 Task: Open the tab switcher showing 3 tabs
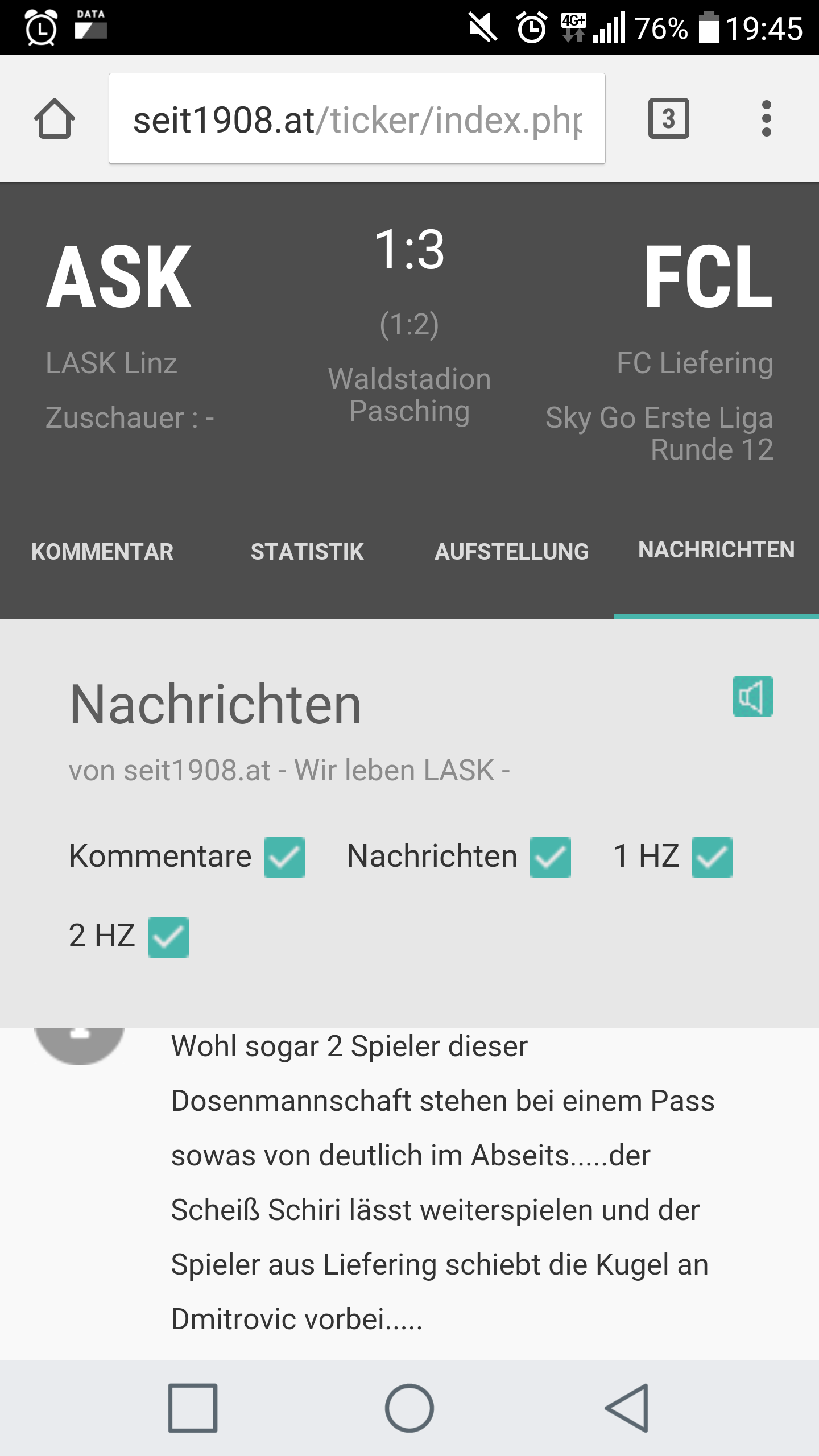point(669,118)
